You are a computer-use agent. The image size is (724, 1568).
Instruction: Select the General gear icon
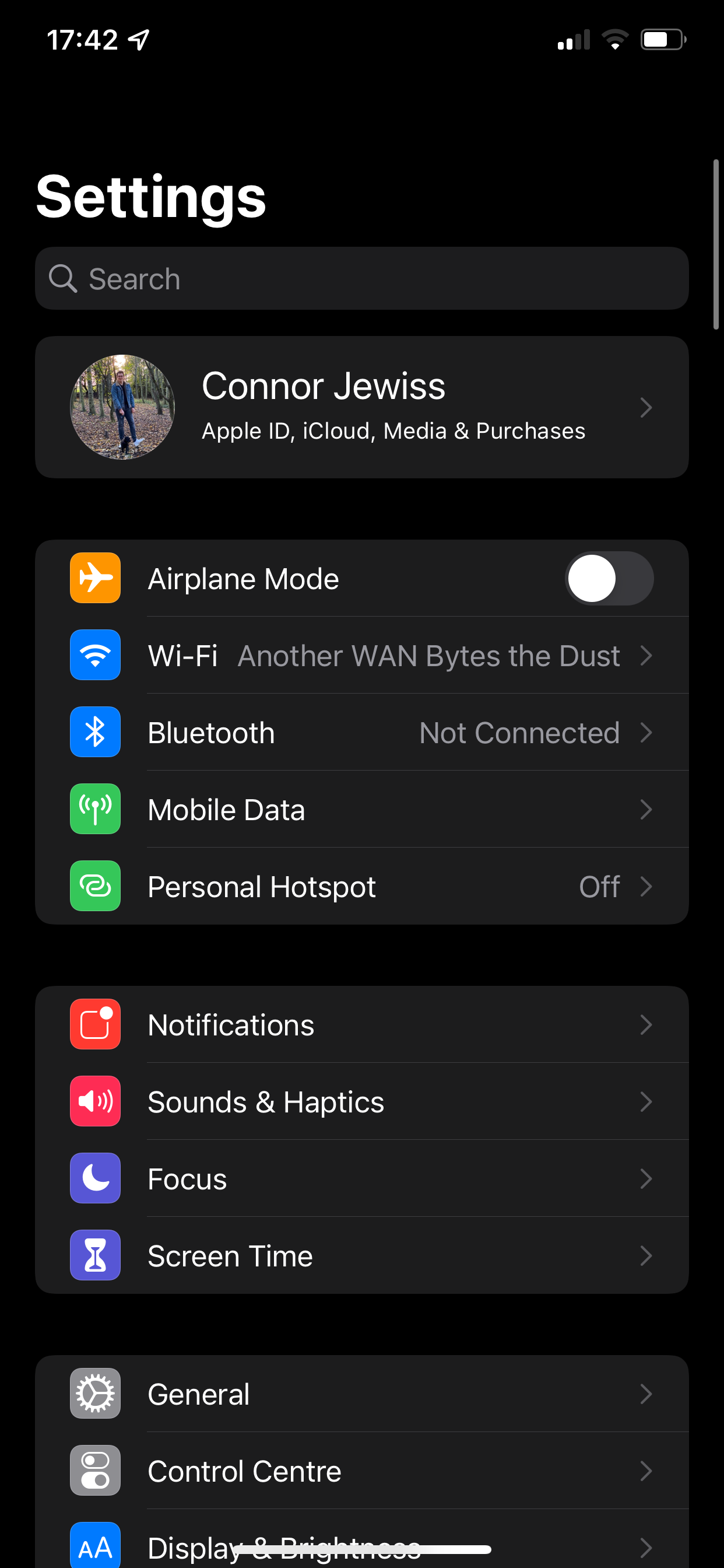pyautogui.click(x=95, y=1394)
